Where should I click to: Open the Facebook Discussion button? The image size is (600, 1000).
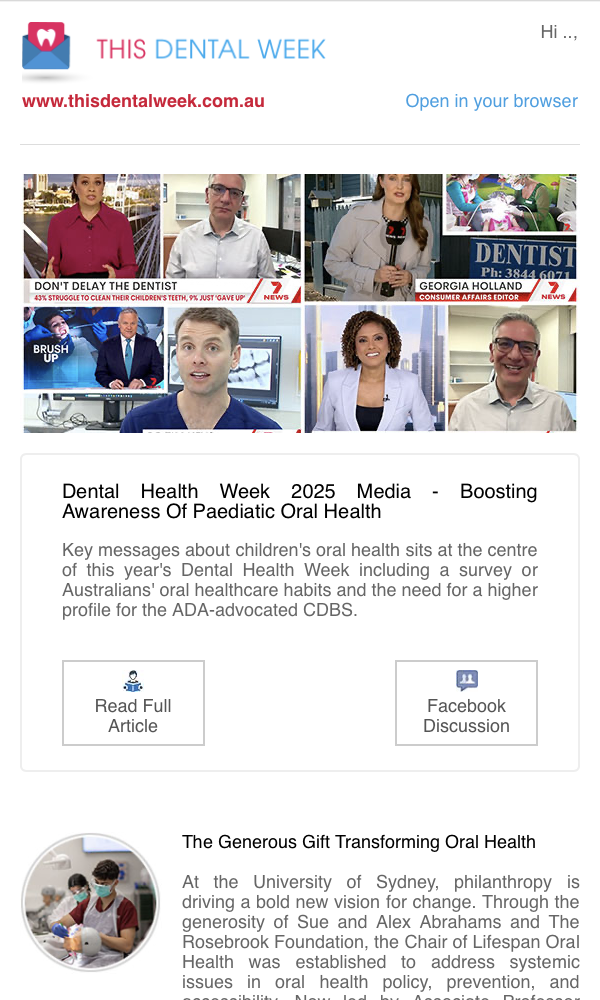[466, 703]
